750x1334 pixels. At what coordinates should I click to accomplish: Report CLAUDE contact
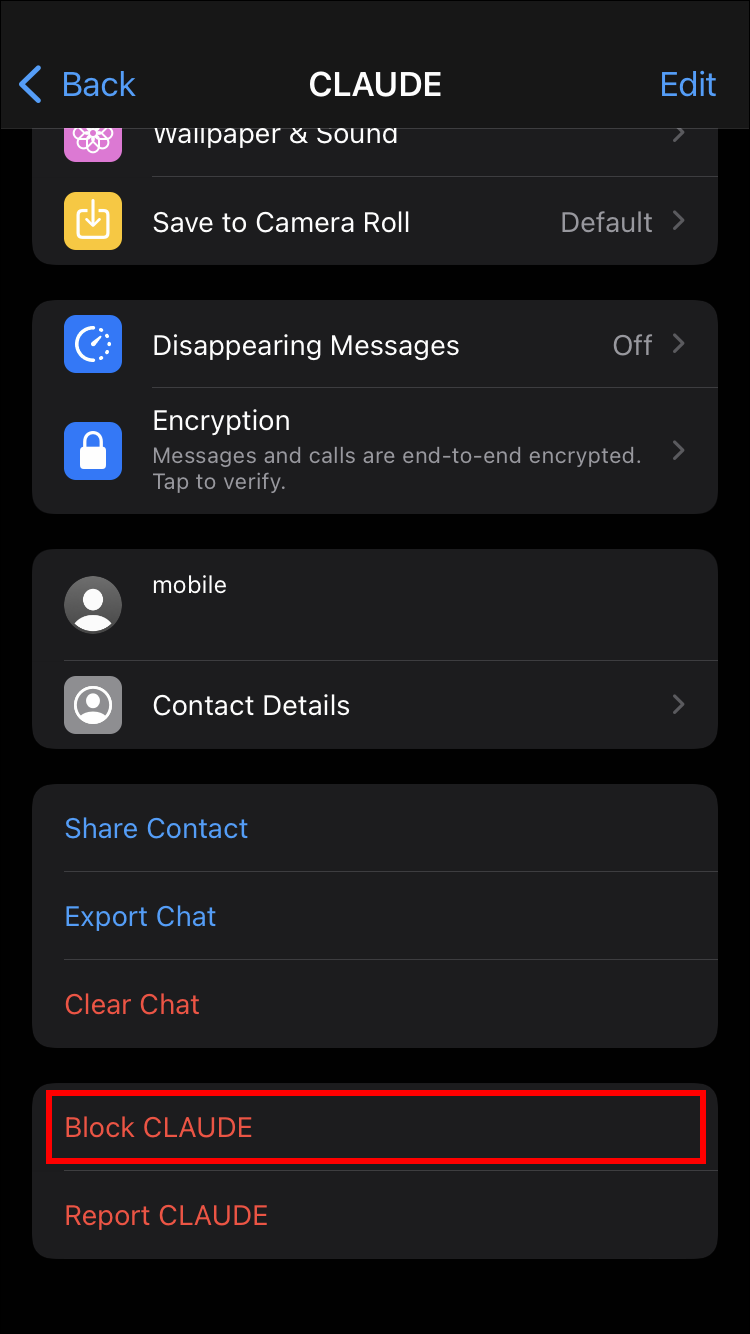pos(167,1215)
